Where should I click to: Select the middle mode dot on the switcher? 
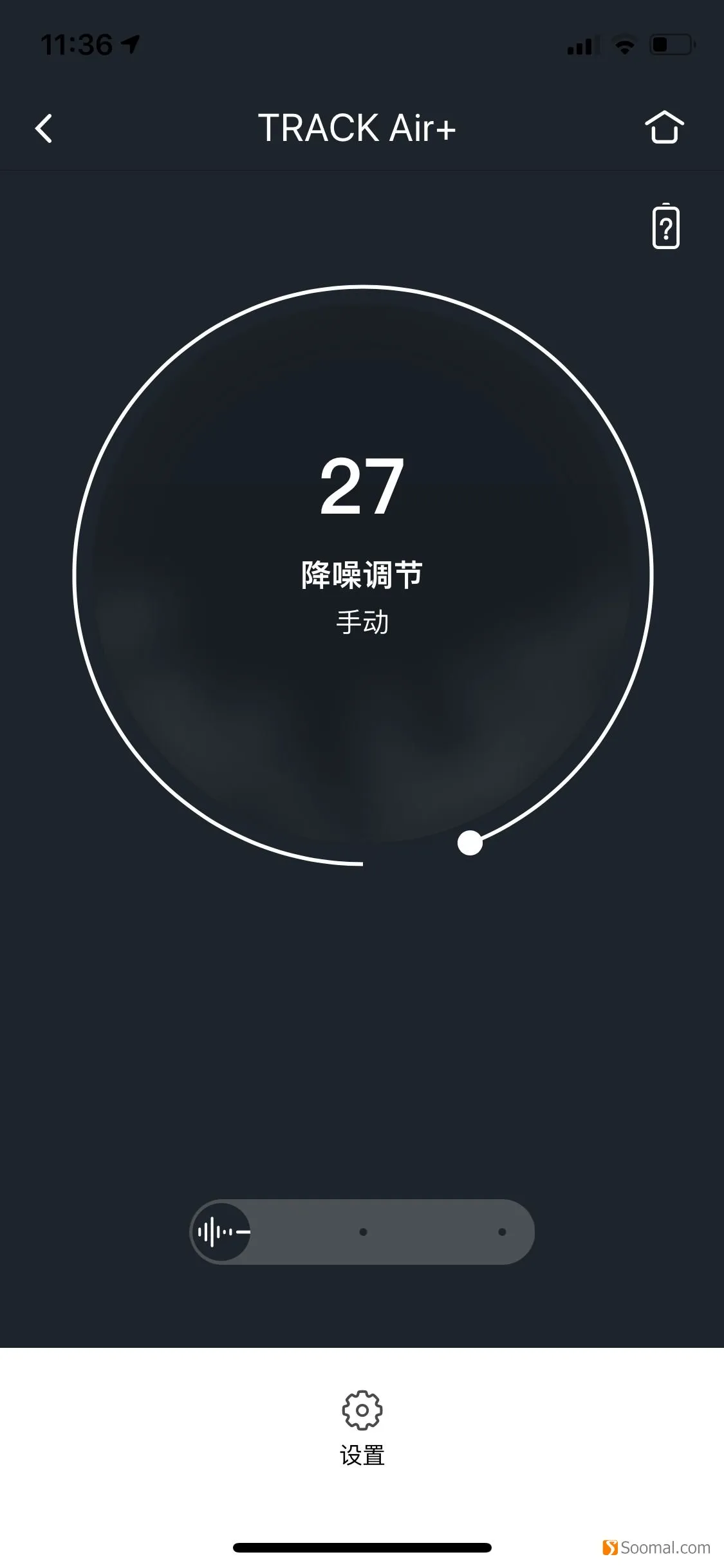point(363,1232)
